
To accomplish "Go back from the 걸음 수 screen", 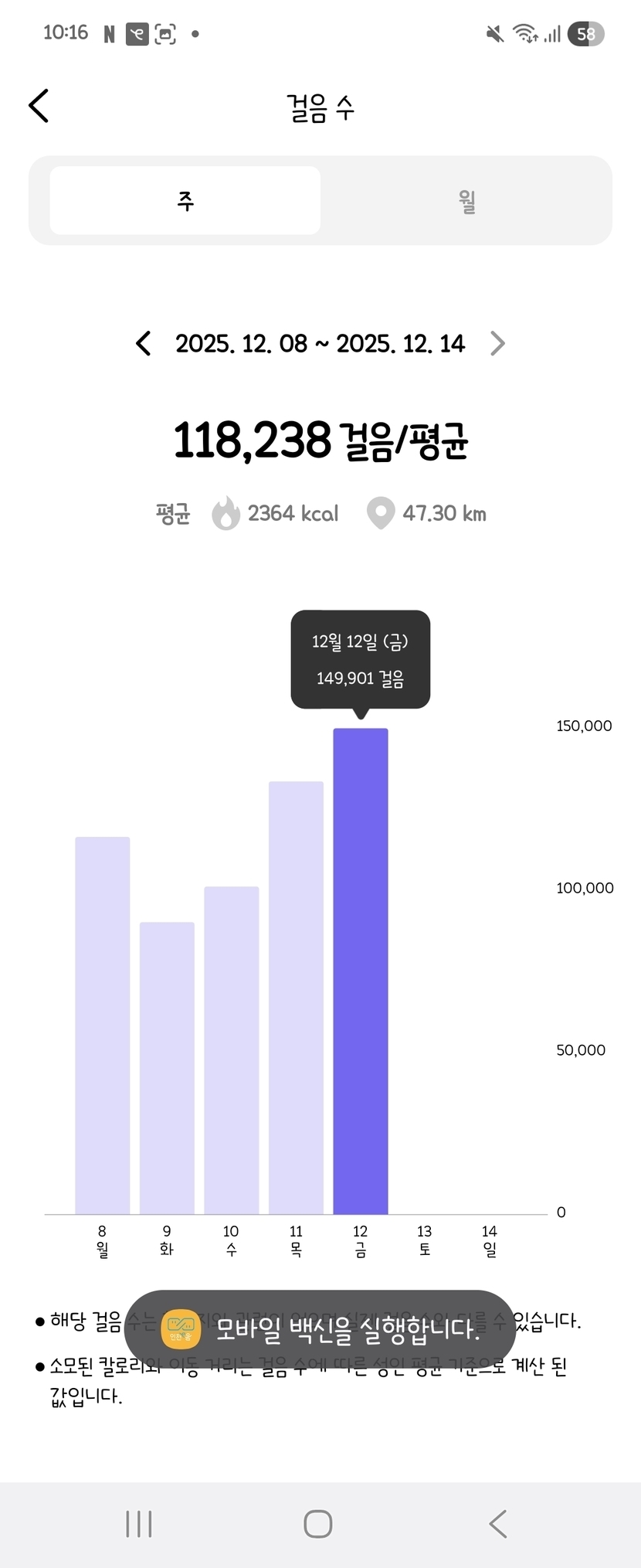I will pyautogui.click(x=39, y=106).
